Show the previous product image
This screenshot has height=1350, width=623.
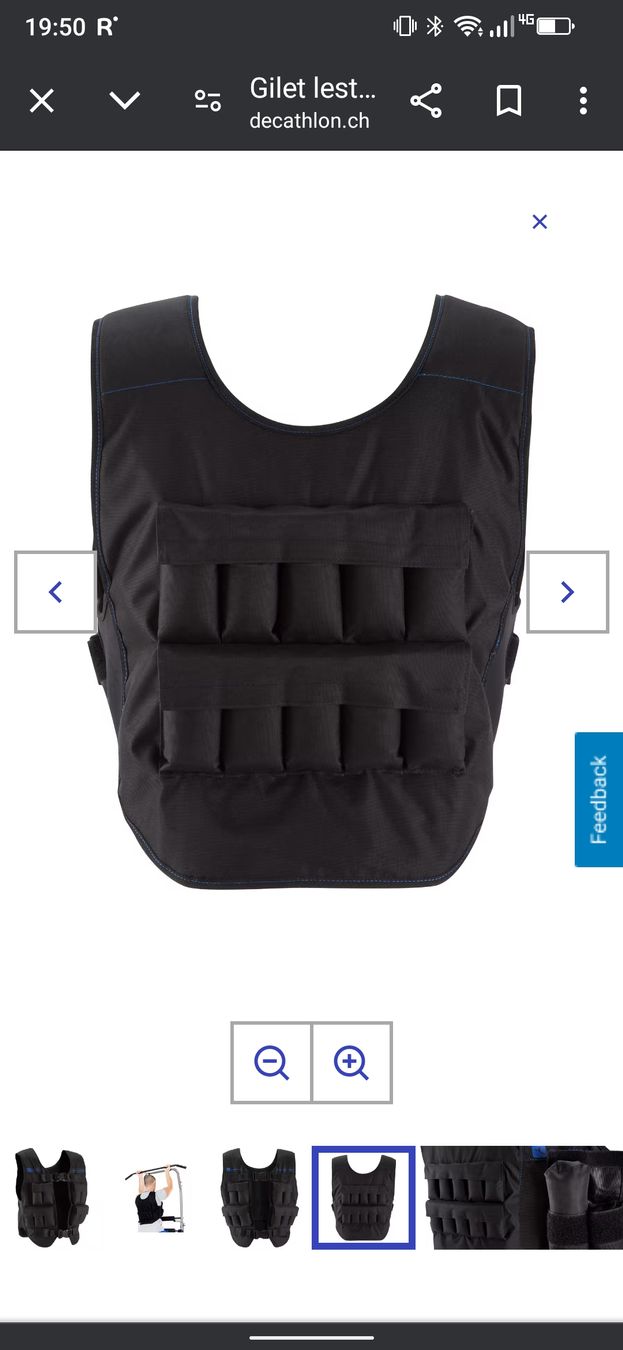point(55,592)
